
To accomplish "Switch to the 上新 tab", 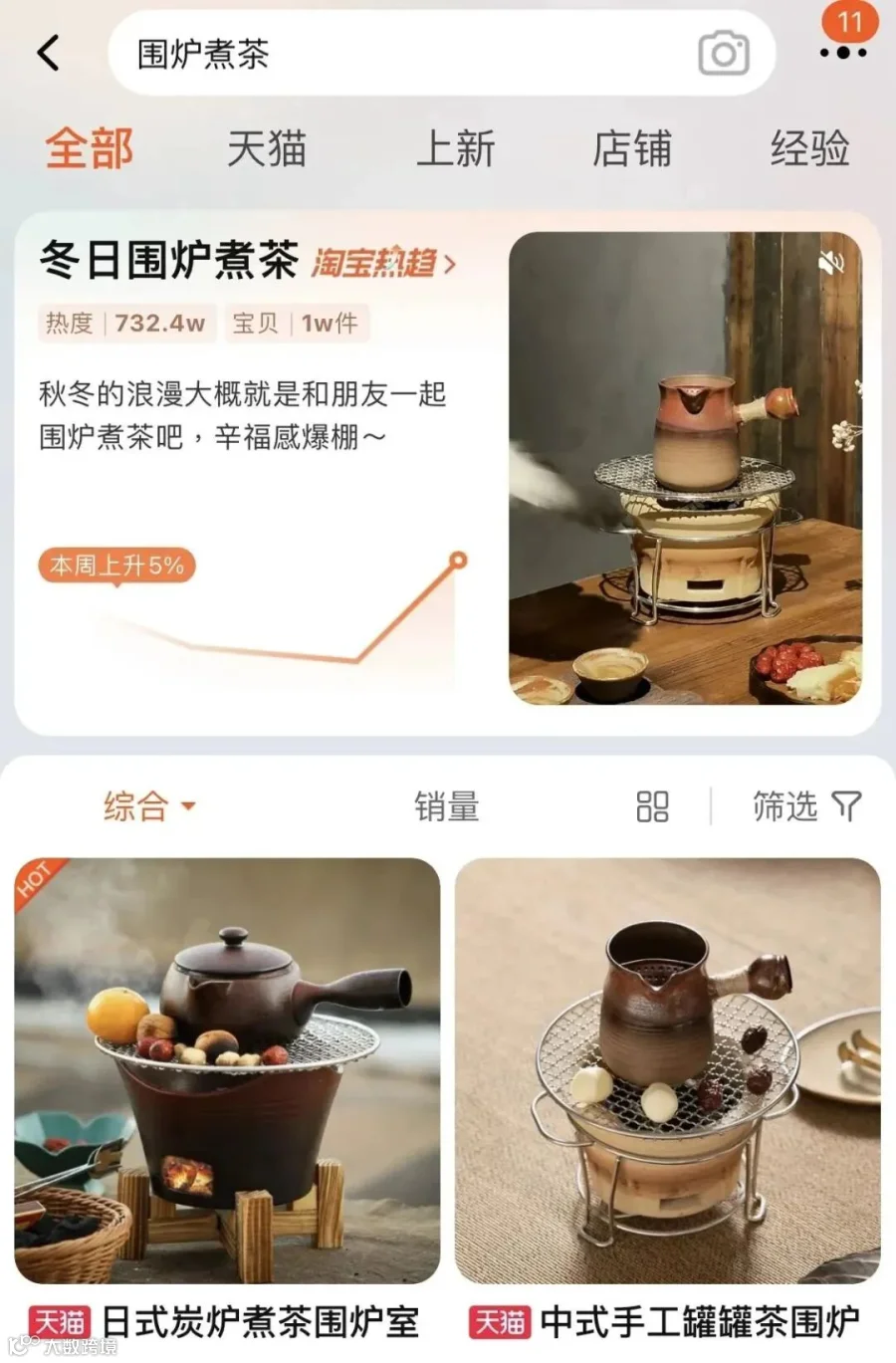I will tap(455, 148).
